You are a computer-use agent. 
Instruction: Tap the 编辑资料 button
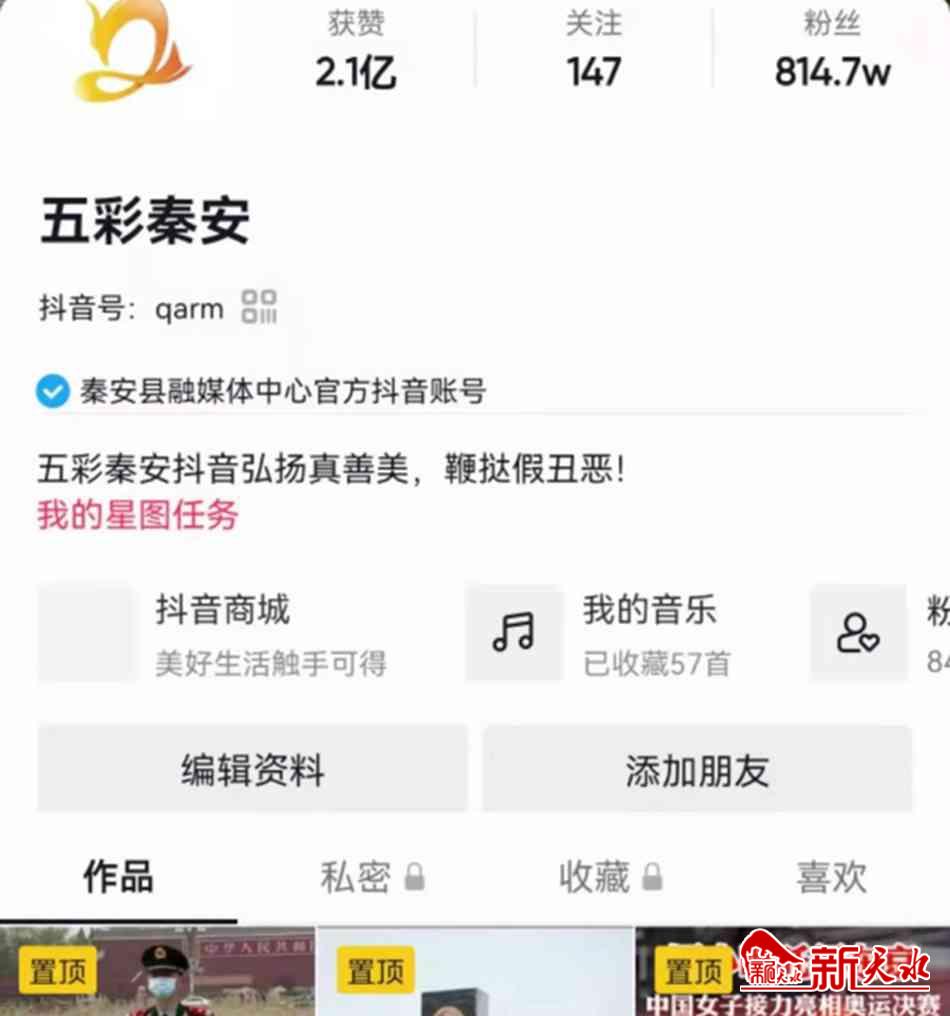(252, 769)
